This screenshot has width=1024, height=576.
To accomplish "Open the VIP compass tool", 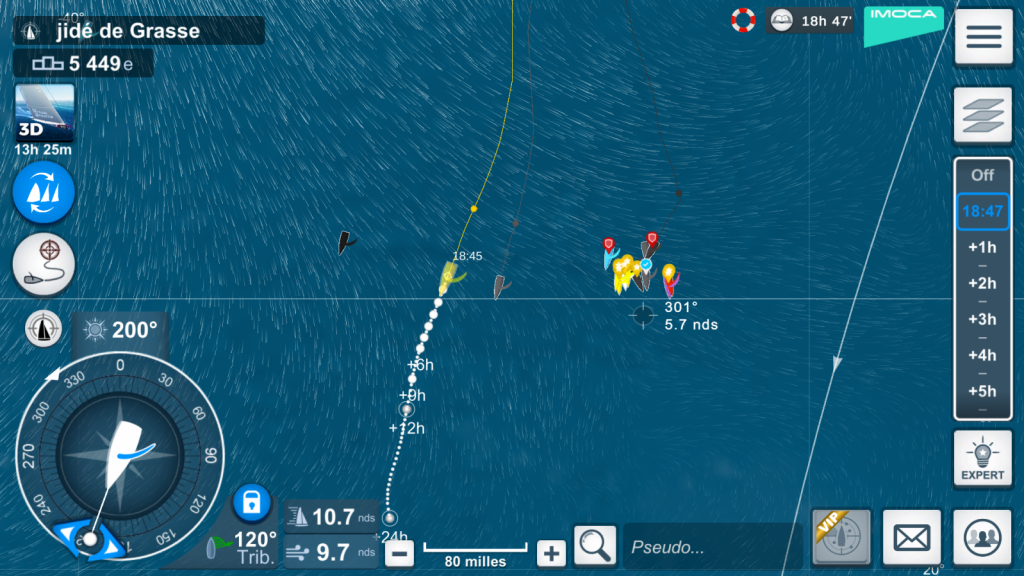I will (841, 538).
